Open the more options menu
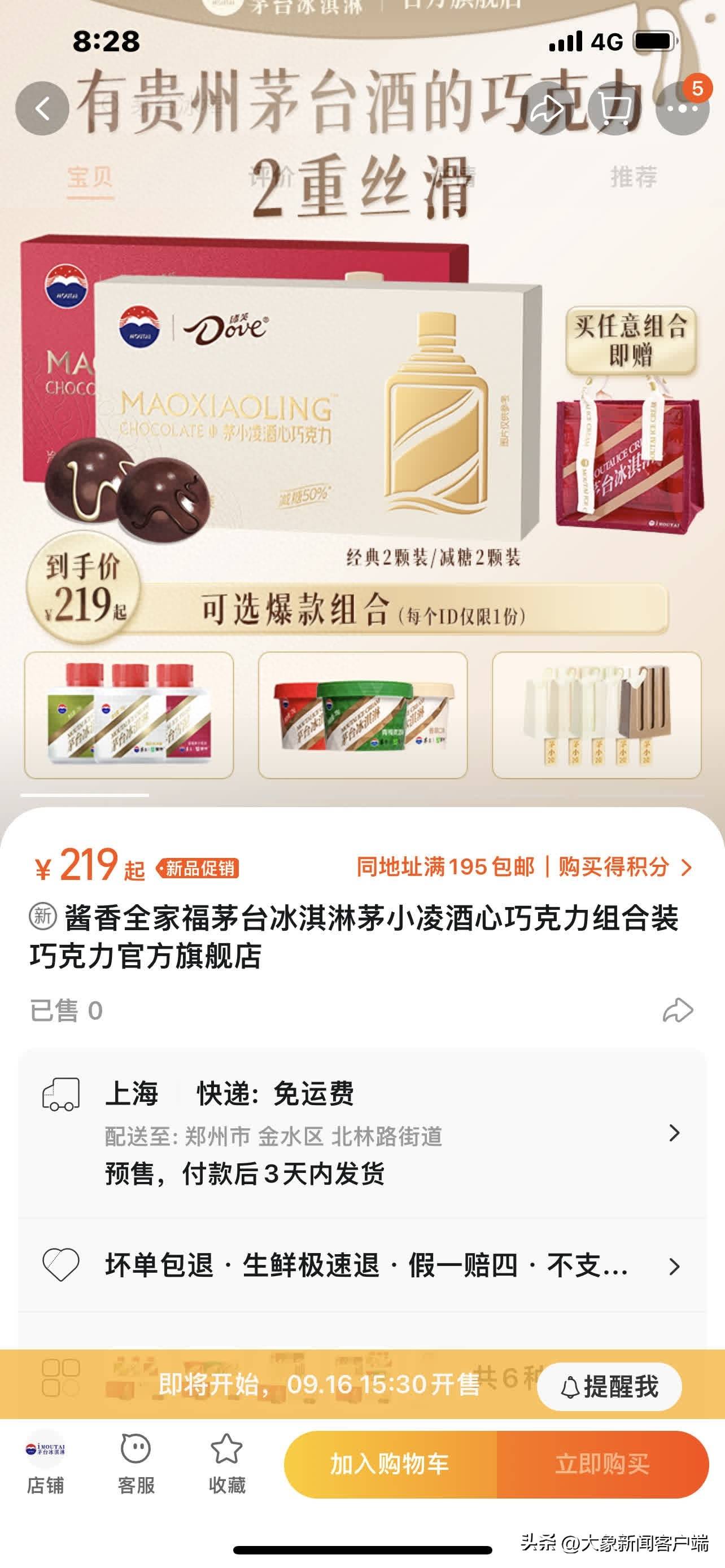Image resolution: width=725 pixels, height=1568 pixels. (x=682, y=108)
